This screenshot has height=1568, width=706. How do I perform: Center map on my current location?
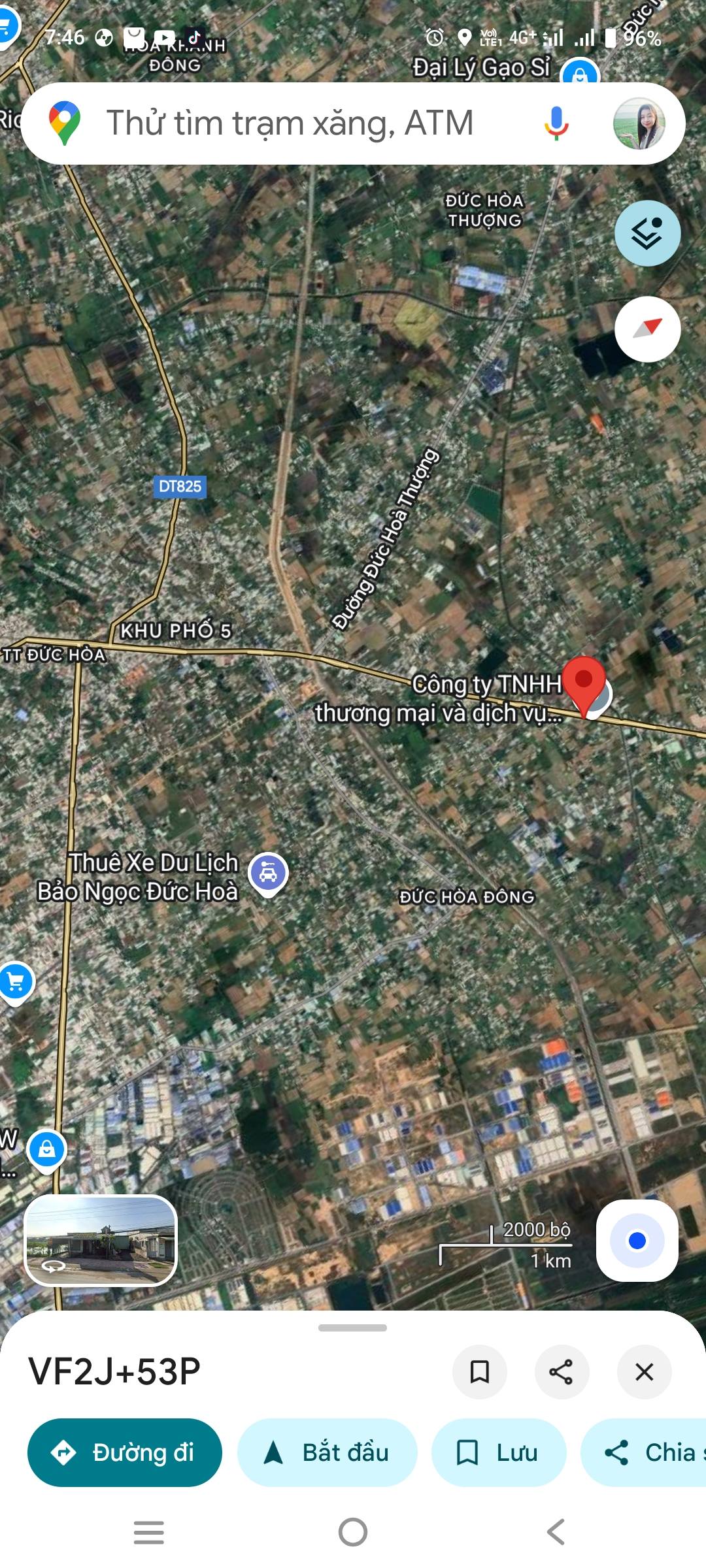pos(637,1240)
